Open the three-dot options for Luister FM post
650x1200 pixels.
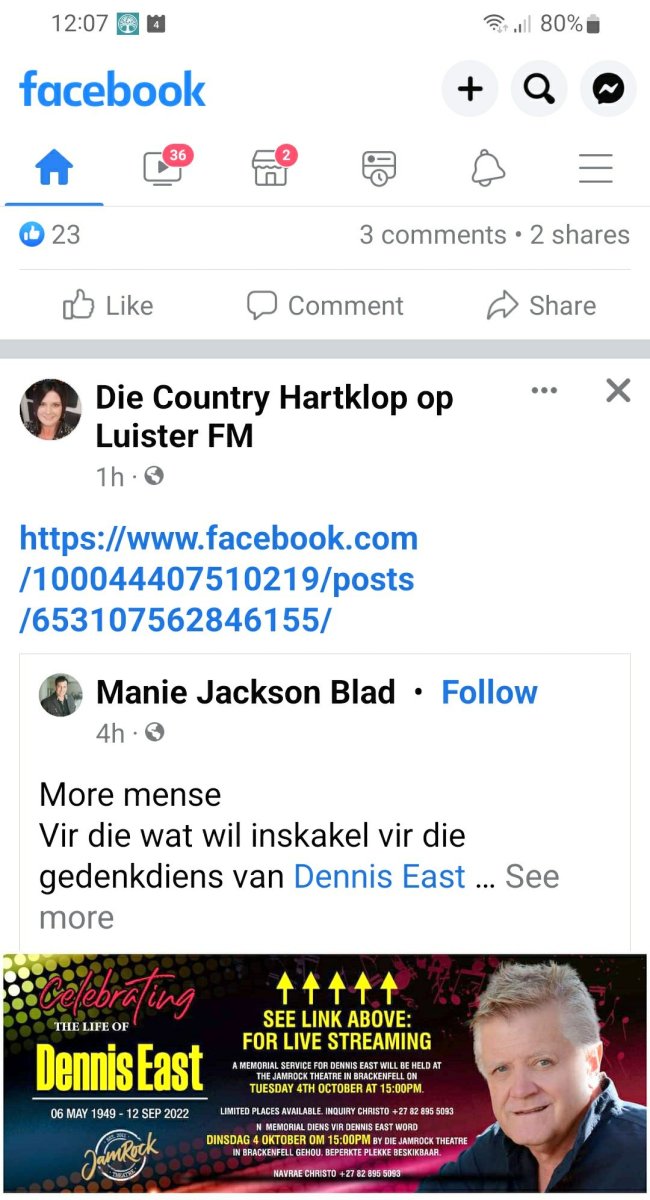pos(544,391)
